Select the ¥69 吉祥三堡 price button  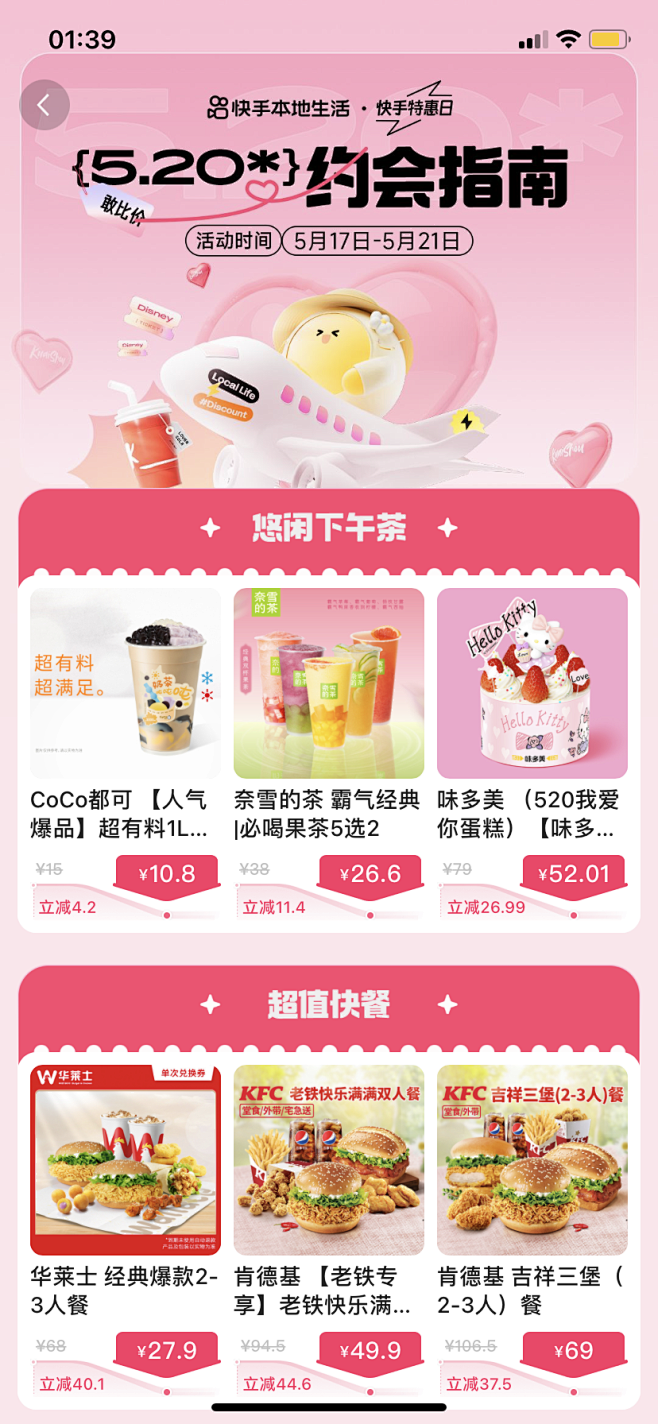573,1351
